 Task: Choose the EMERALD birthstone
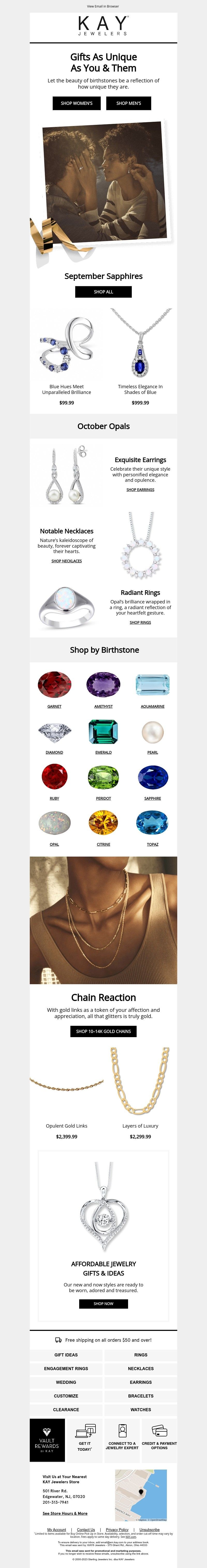[x=103, y=752]
